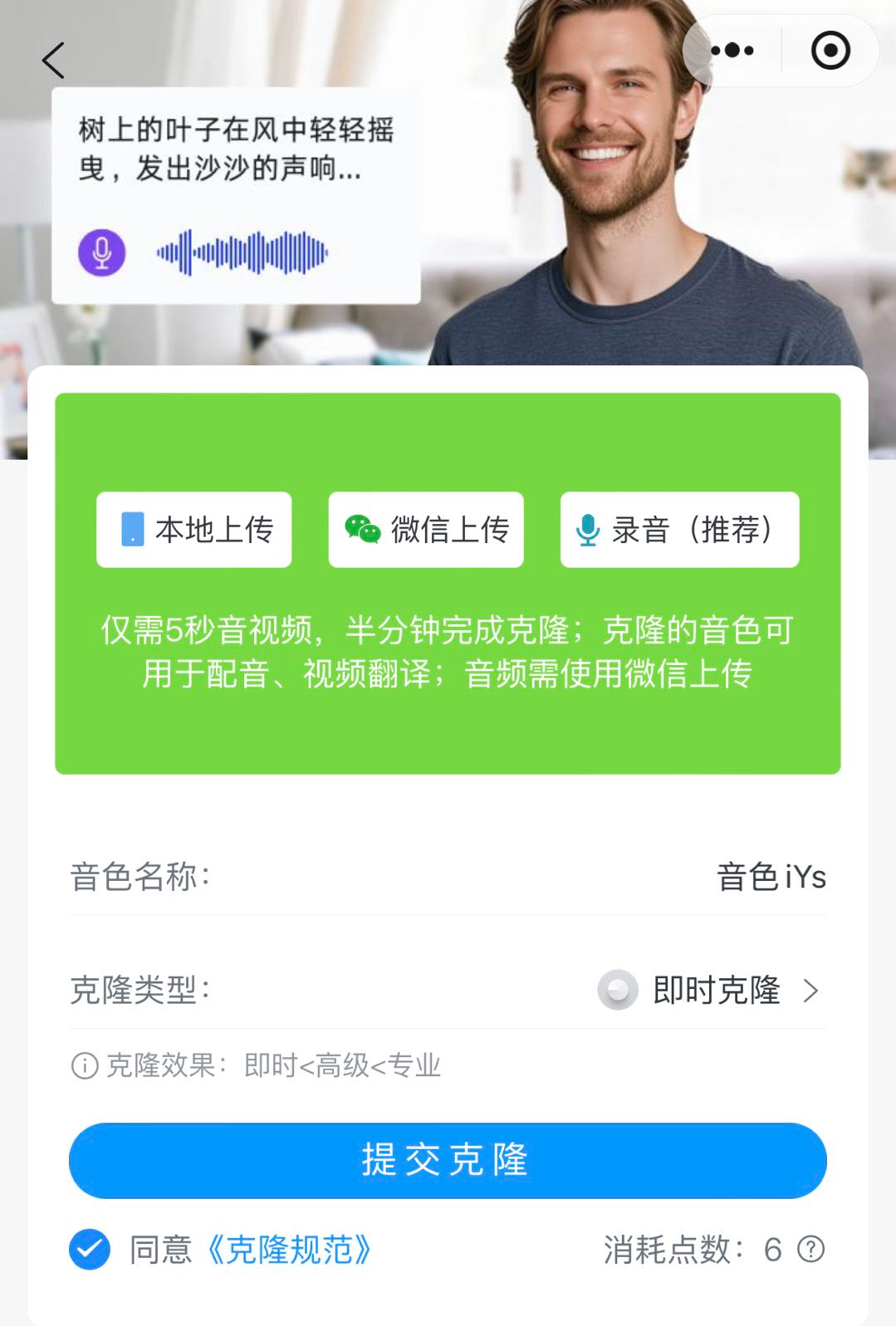This screenshot has width=896, height=1326.
Task: Click the circular target icon in the top capsule
Action: click(830, 51)
